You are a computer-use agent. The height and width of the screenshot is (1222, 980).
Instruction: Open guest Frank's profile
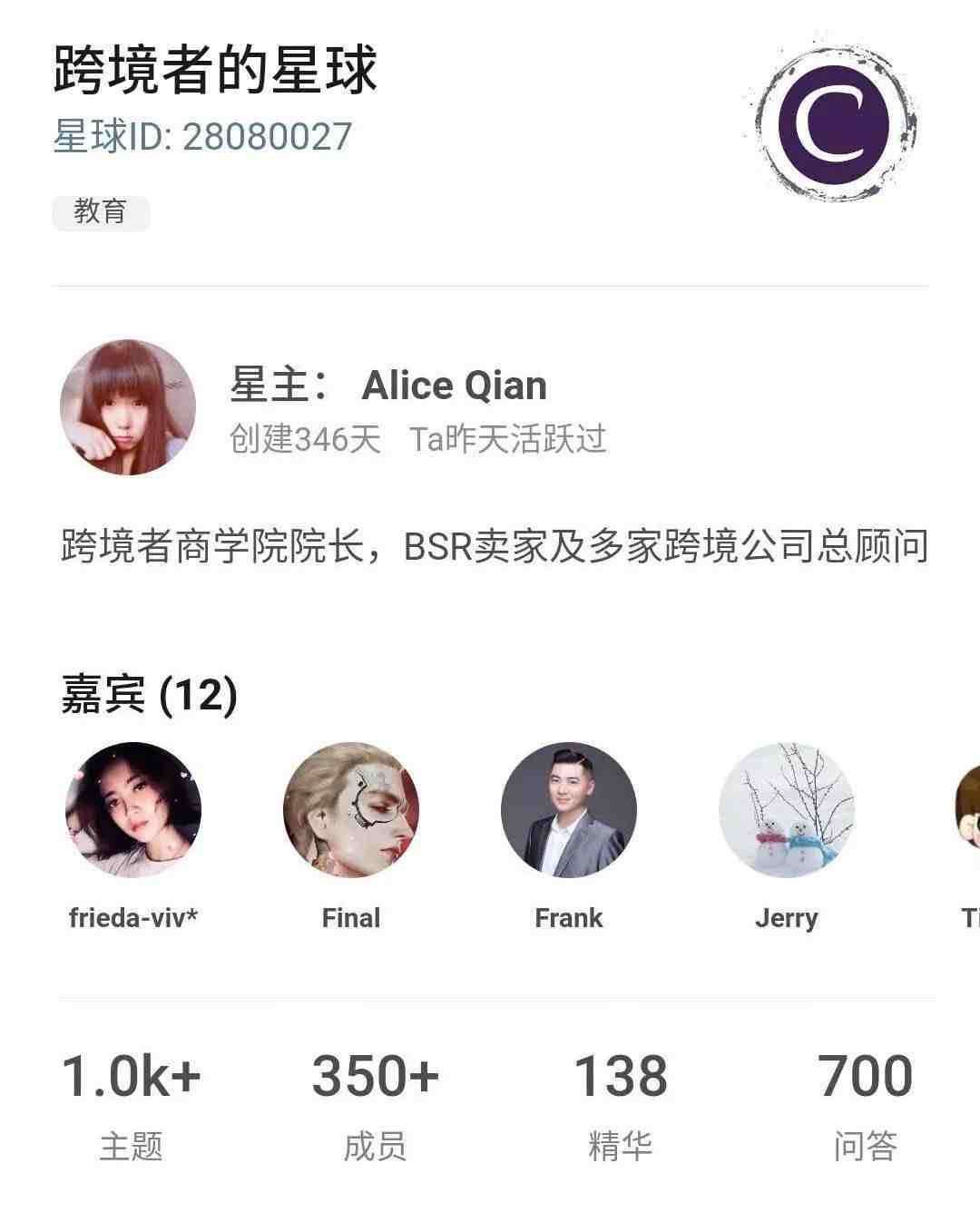(x=569, y=810)
